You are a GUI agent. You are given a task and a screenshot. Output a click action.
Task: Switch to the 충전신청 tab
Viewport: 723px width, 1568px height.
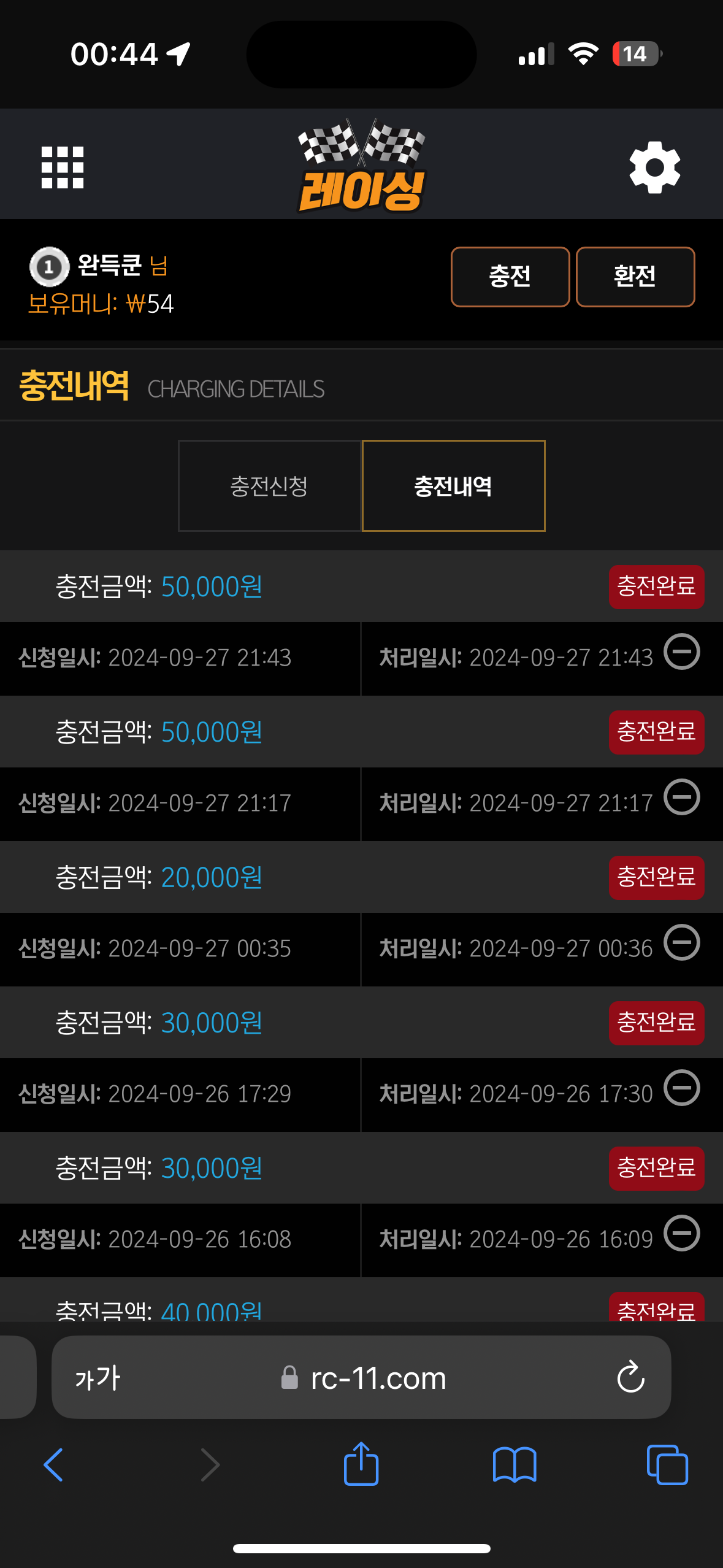click(x=269, y=486)
